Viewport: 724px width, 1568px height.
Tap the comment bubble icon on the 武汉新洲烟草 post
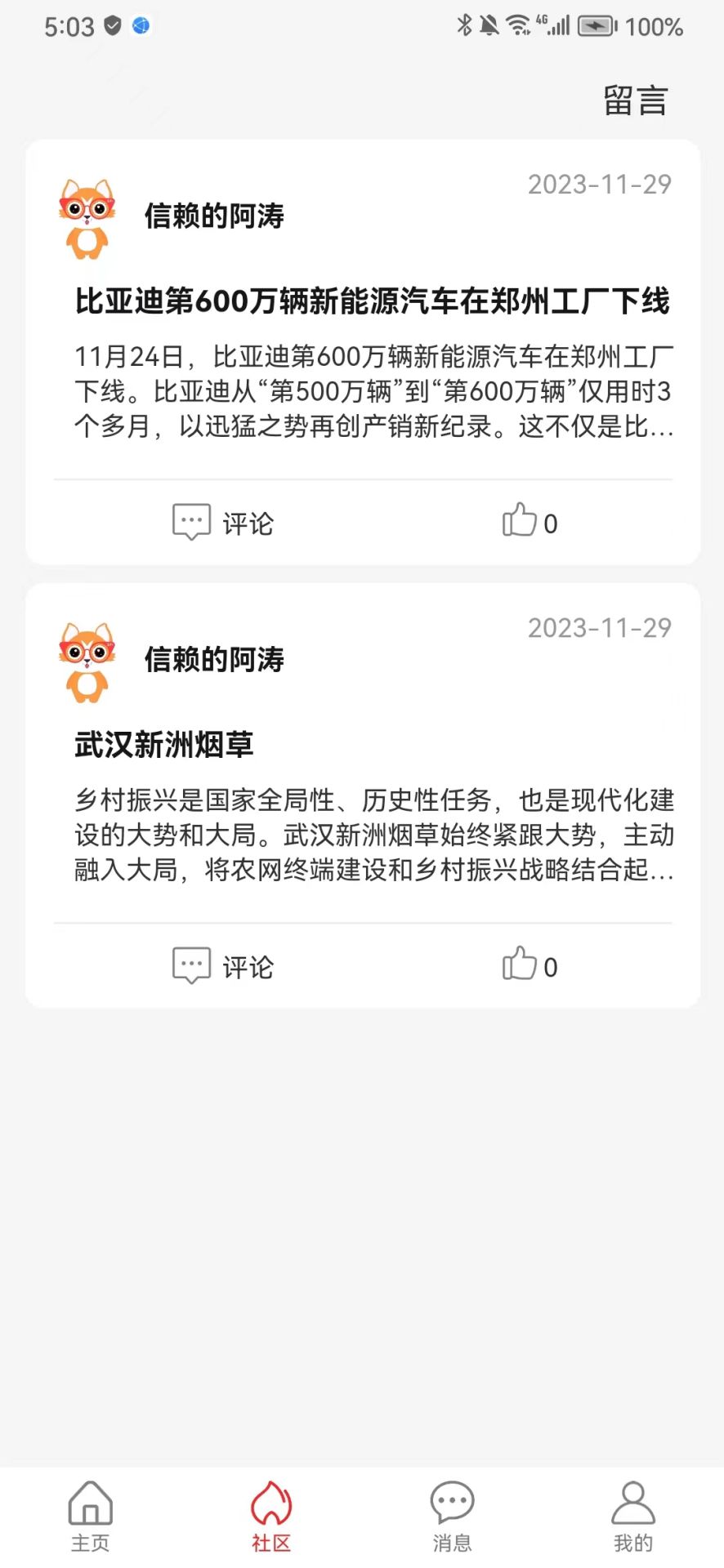coord(190,964)
